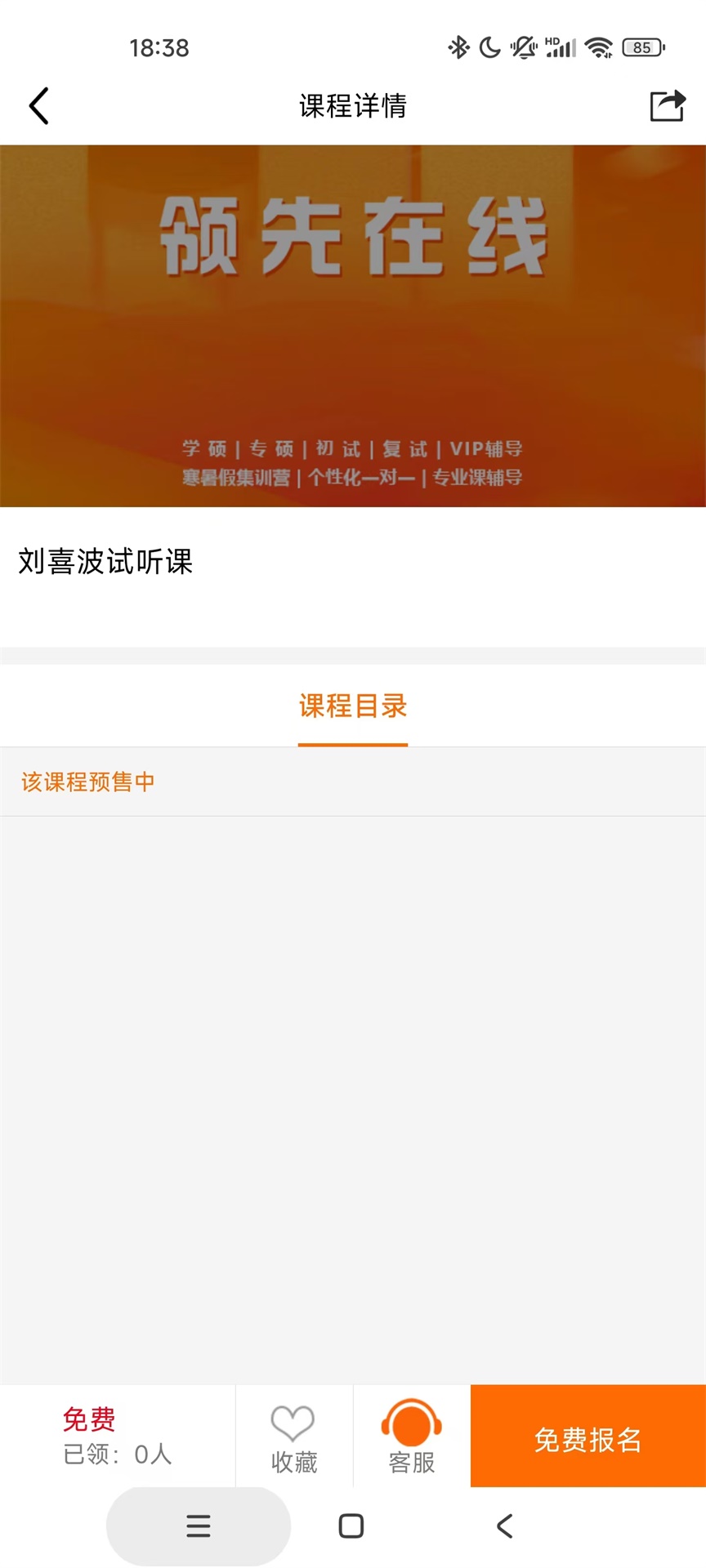Expand the course cover banner image
Image resolution: width=706 pixels, height=1568 pixels.
click(353, 322)
